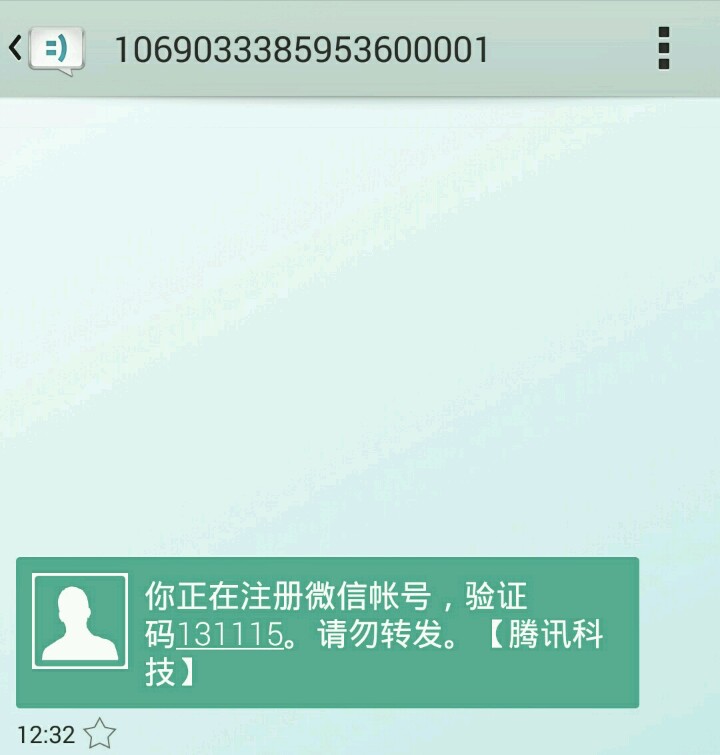Star the 12:32 message
This screenshot has width=720, height=755.
coord(100,735)
